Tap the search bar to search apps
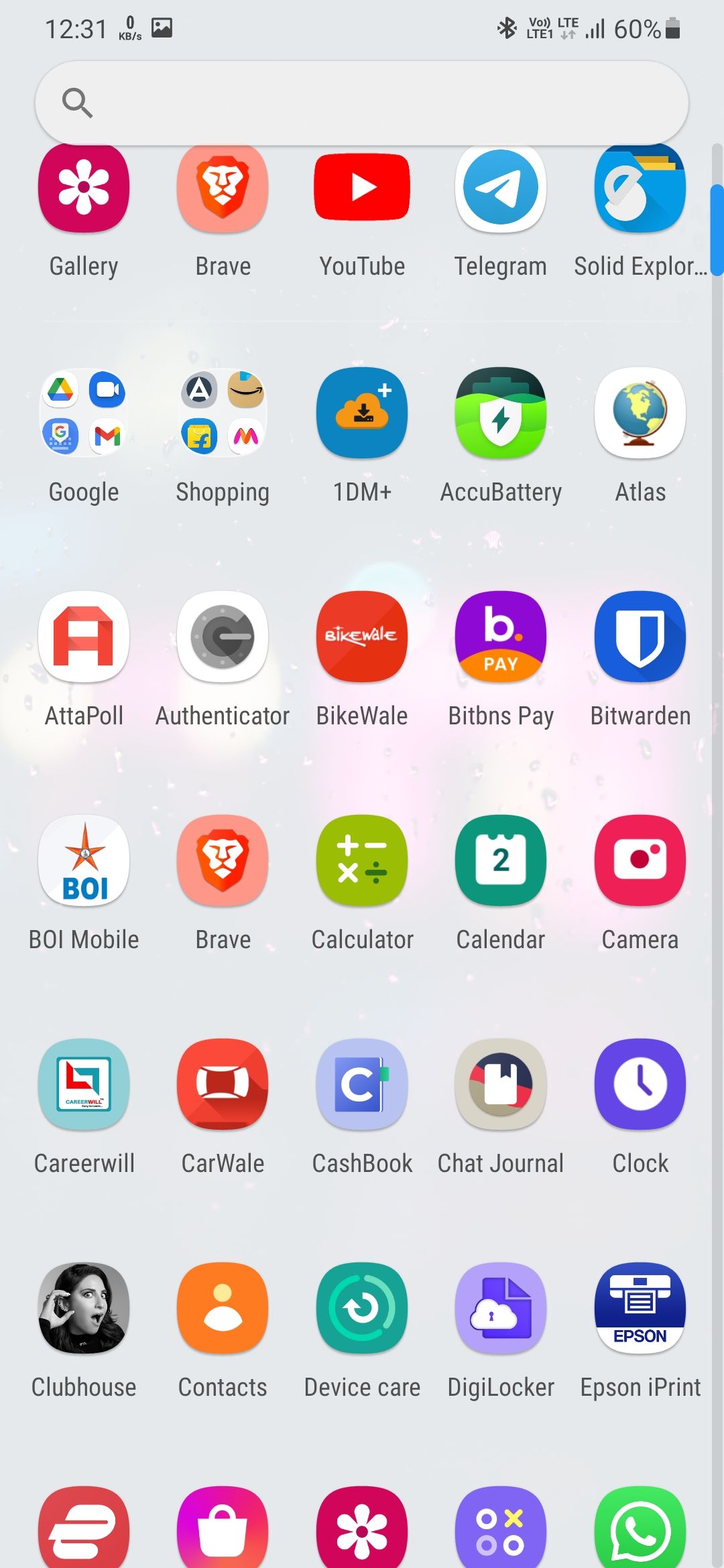 (362, 103)
